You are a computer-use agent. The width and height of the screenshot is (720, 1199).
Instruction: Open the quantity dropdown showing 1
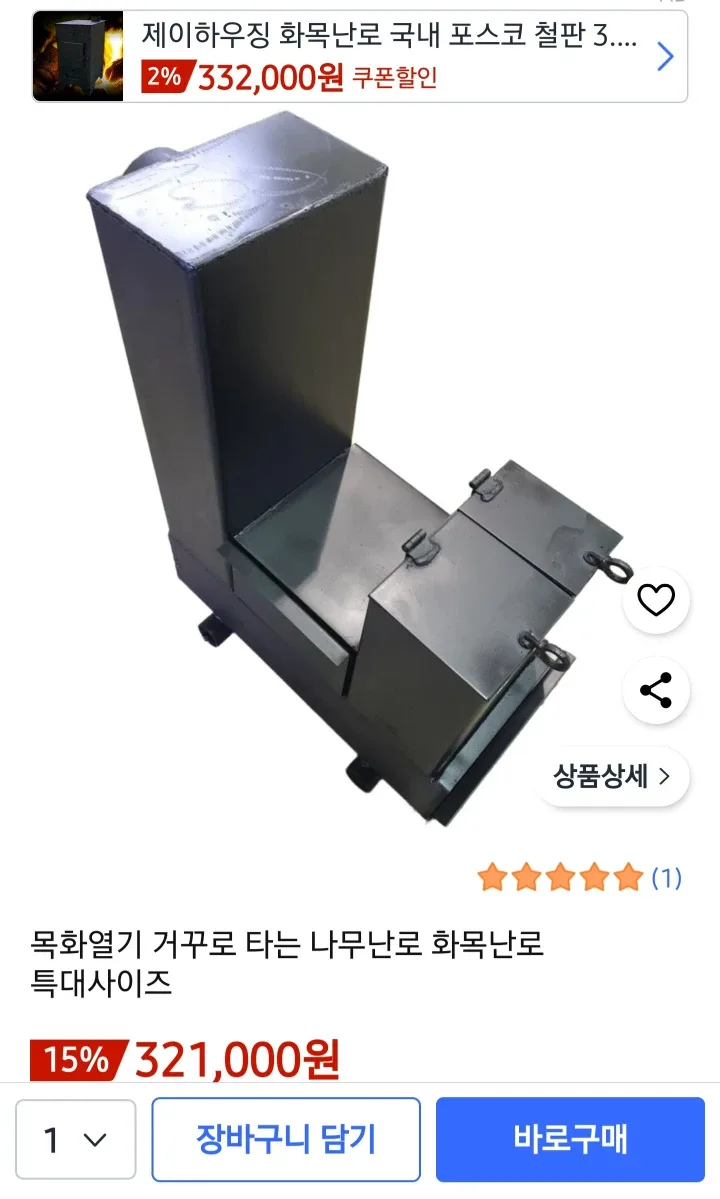tap(76, 1139)
